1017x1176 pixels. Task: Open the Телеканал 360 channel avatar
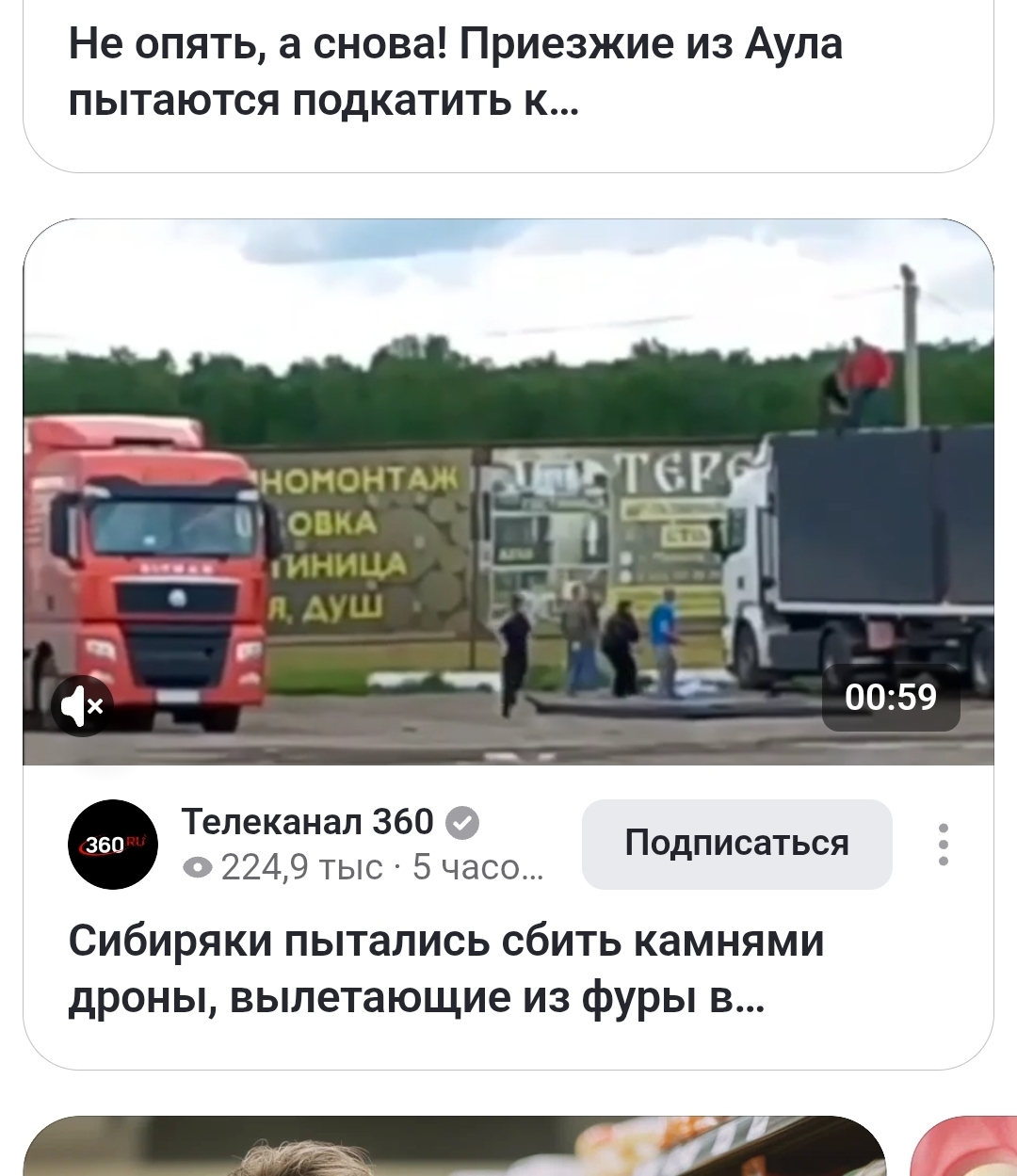point(113,845)
